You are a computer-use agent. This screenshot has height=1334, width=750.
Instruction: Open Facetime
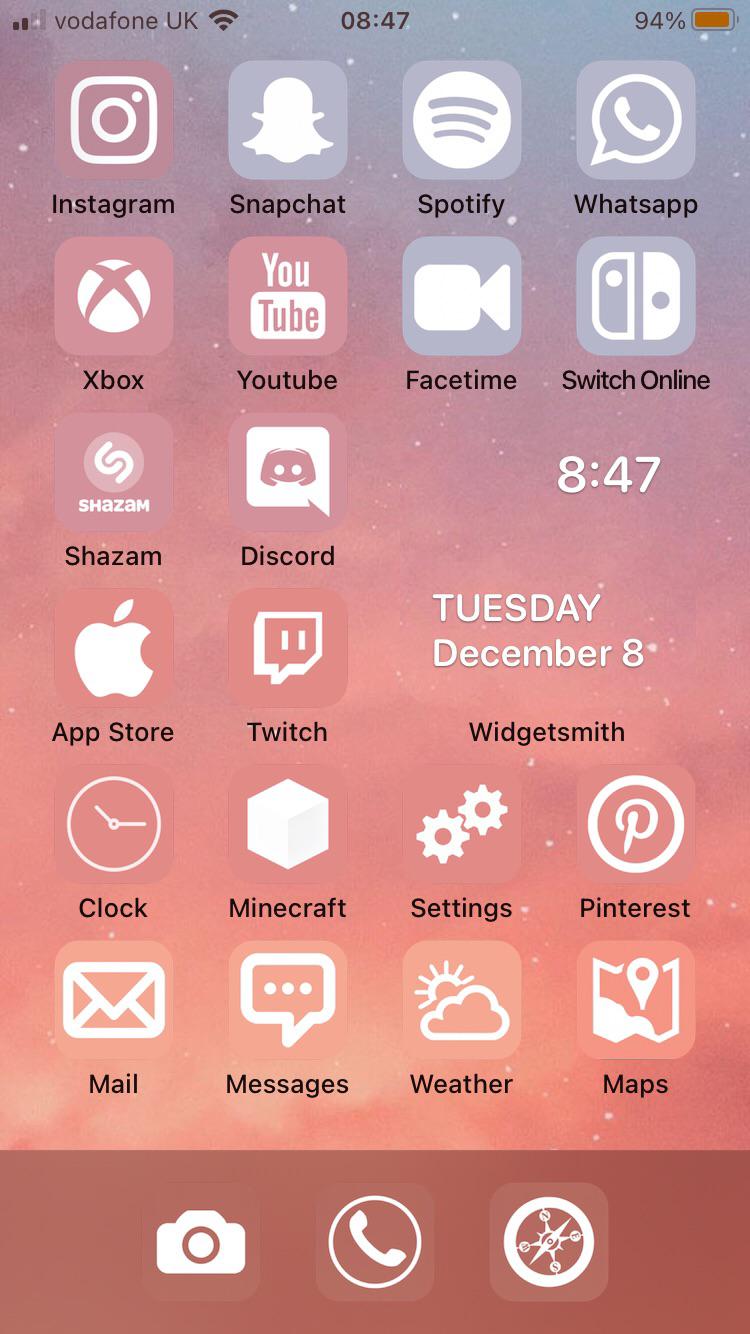[462, 296]
